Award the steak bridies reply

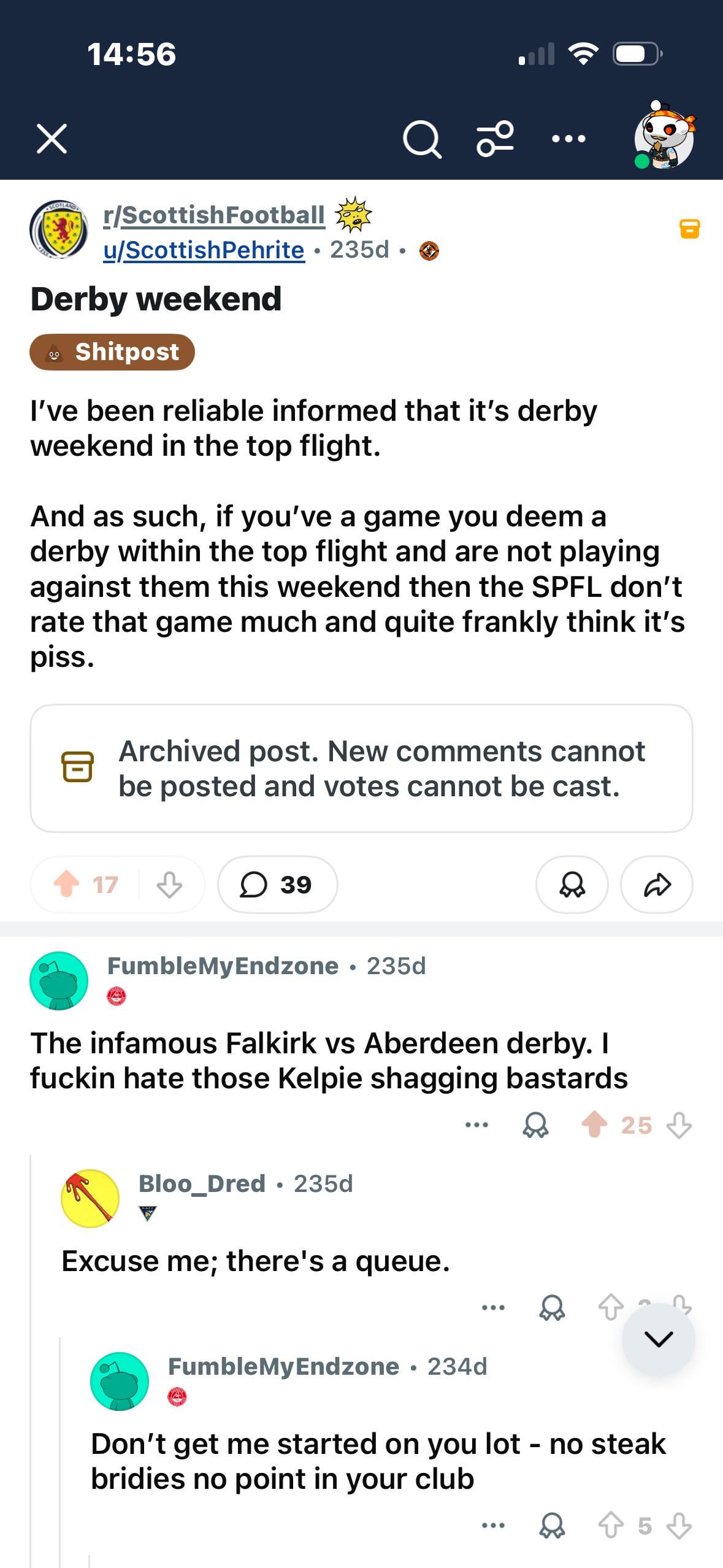[552, 1525]
